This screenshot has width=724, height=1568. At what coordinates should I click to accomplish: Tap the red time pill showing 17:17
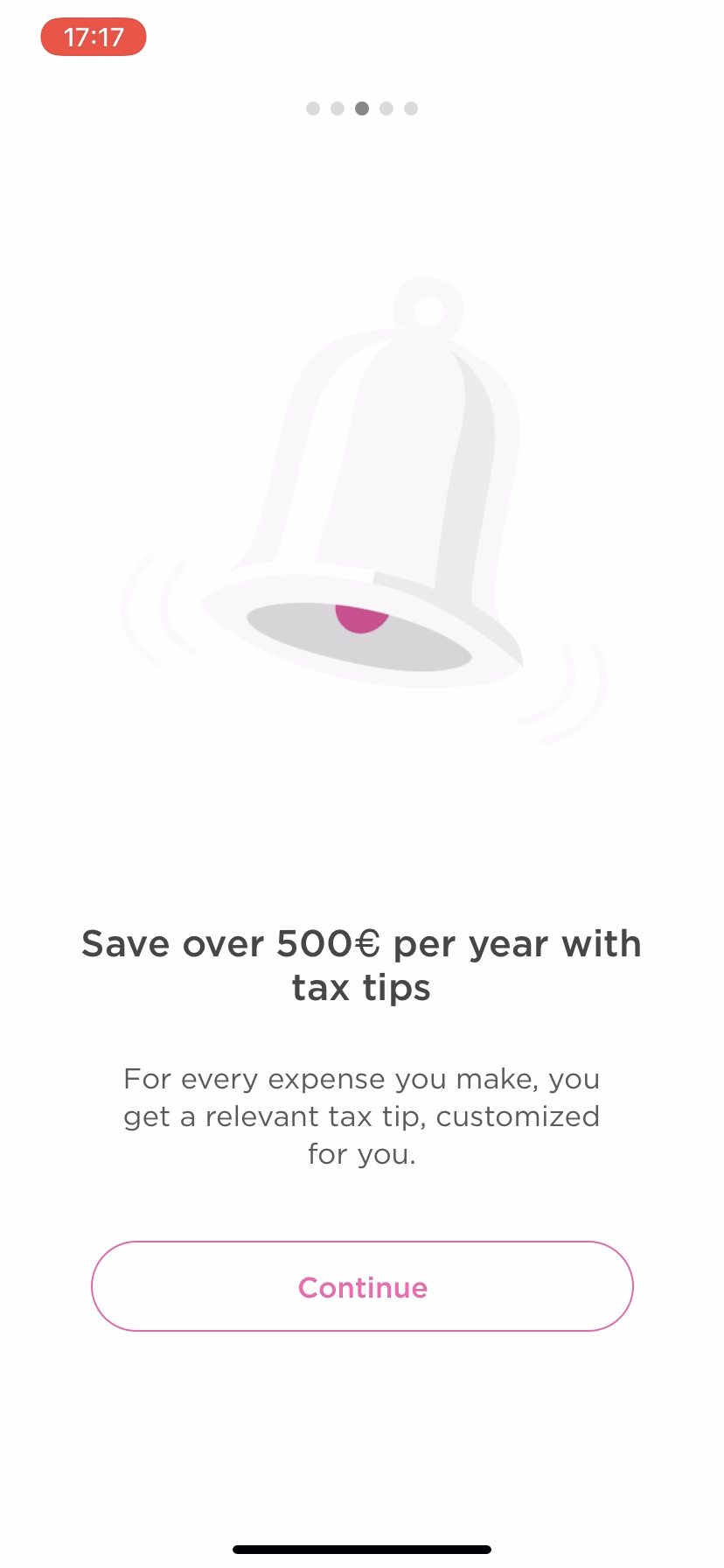coord(93,37)
